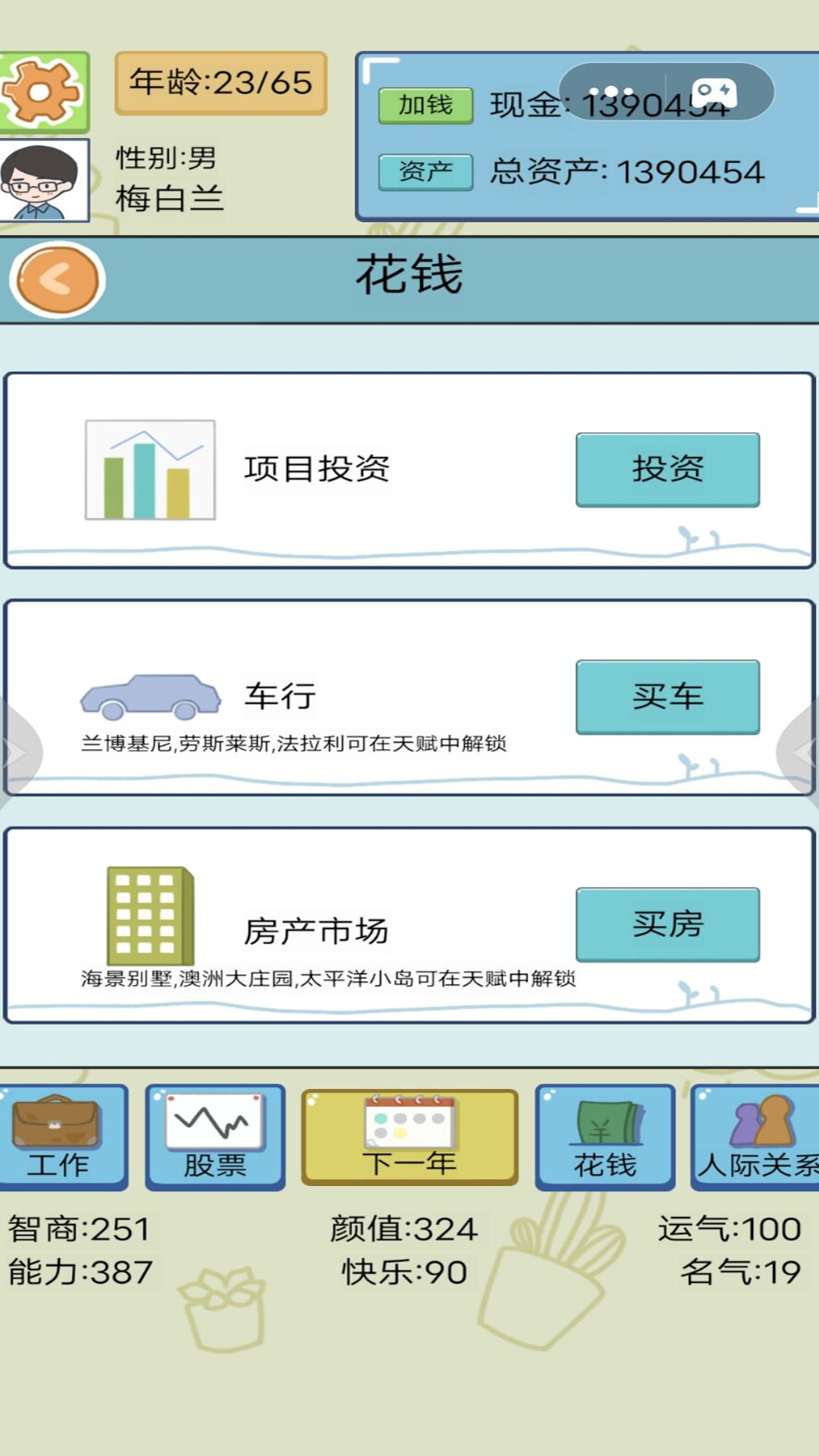Tap 买房 to buy a house
Viewport: 819px width, 1456px height.
[667, 924]
